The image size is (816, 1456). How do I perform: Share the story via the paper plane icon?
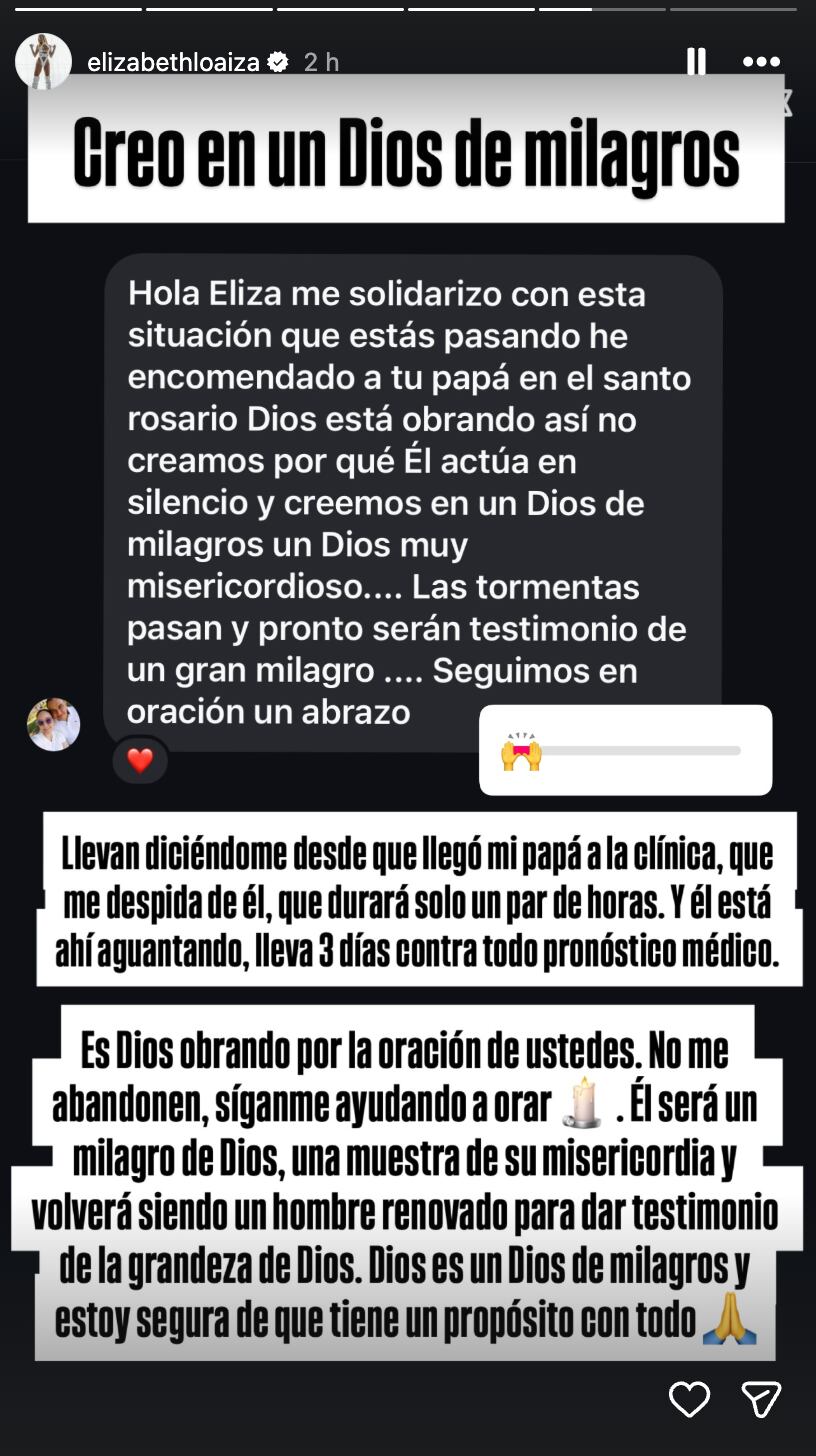(763, 1400)
